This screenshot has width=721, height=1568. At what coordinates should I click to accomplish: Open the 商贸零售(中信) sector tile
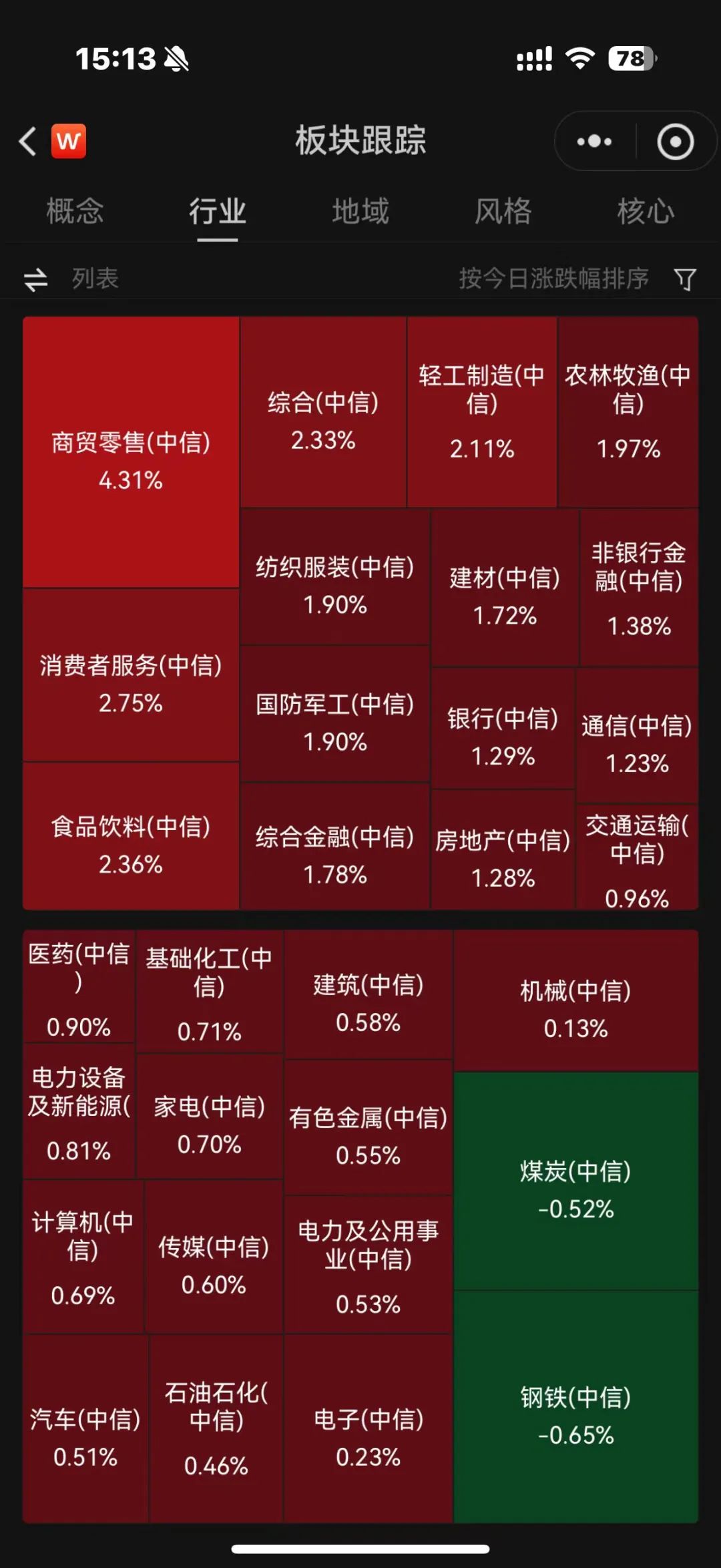point(131,452)
